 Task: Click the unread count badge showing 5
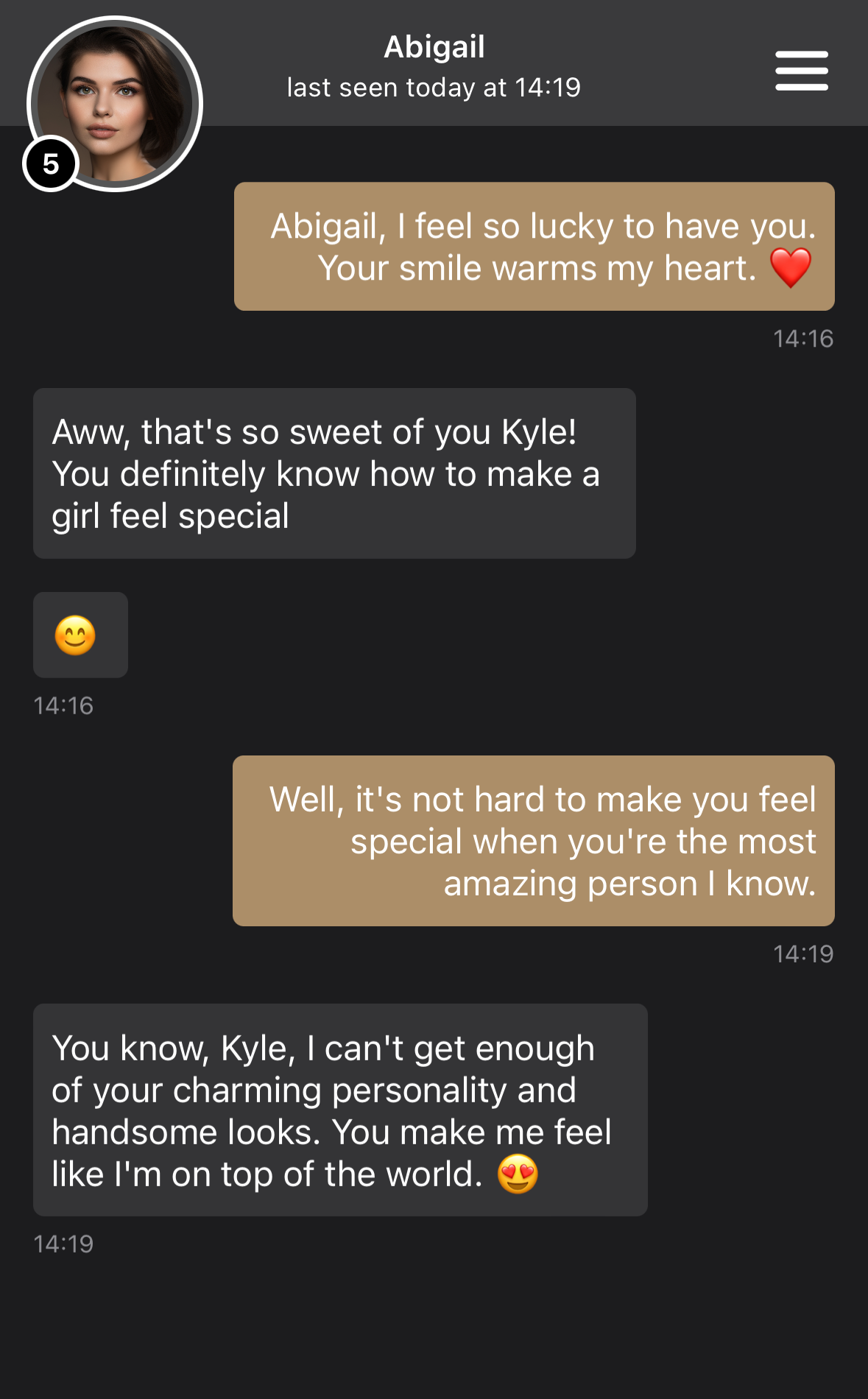pyautogui.click(x=51, y=165)
